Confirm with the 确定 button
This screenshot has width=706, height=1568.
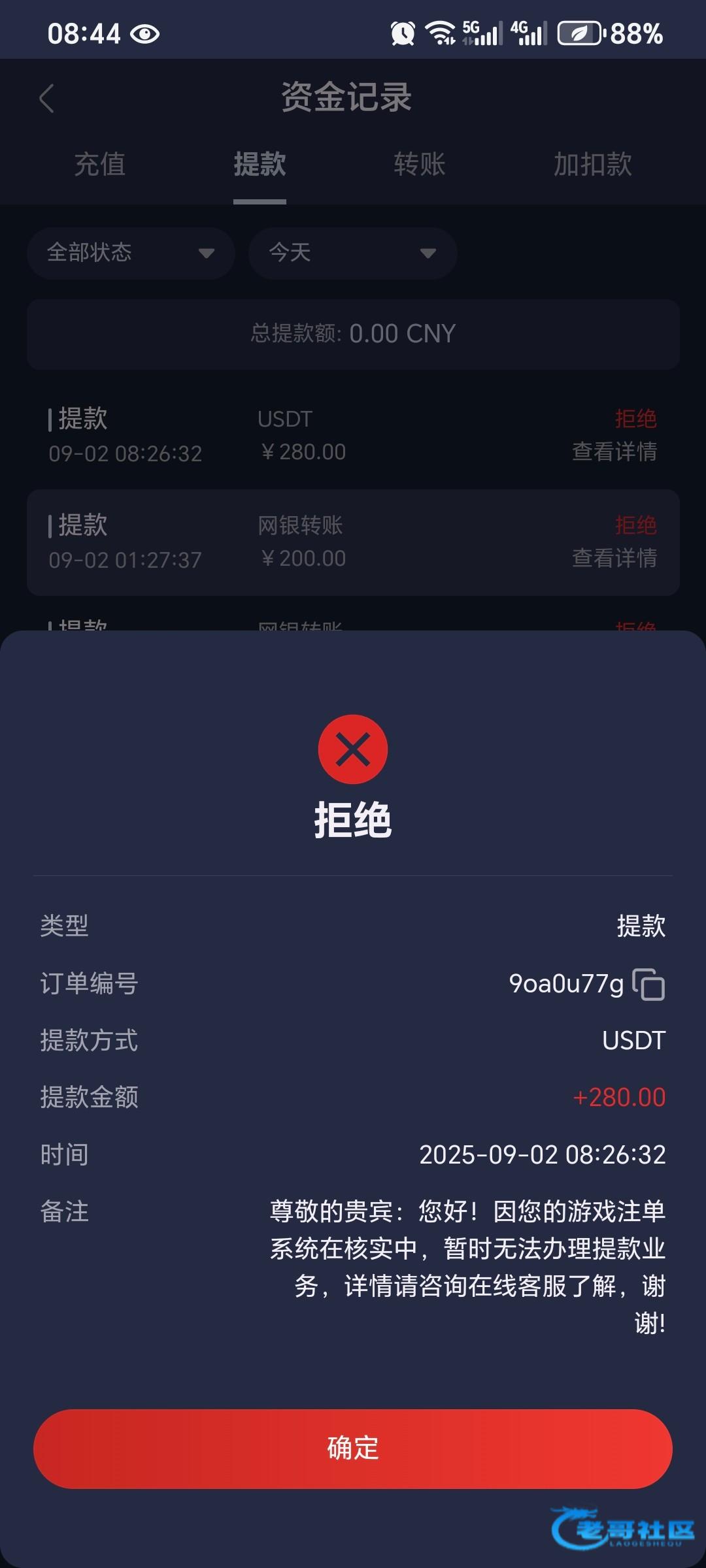[x=353, y=1448]
